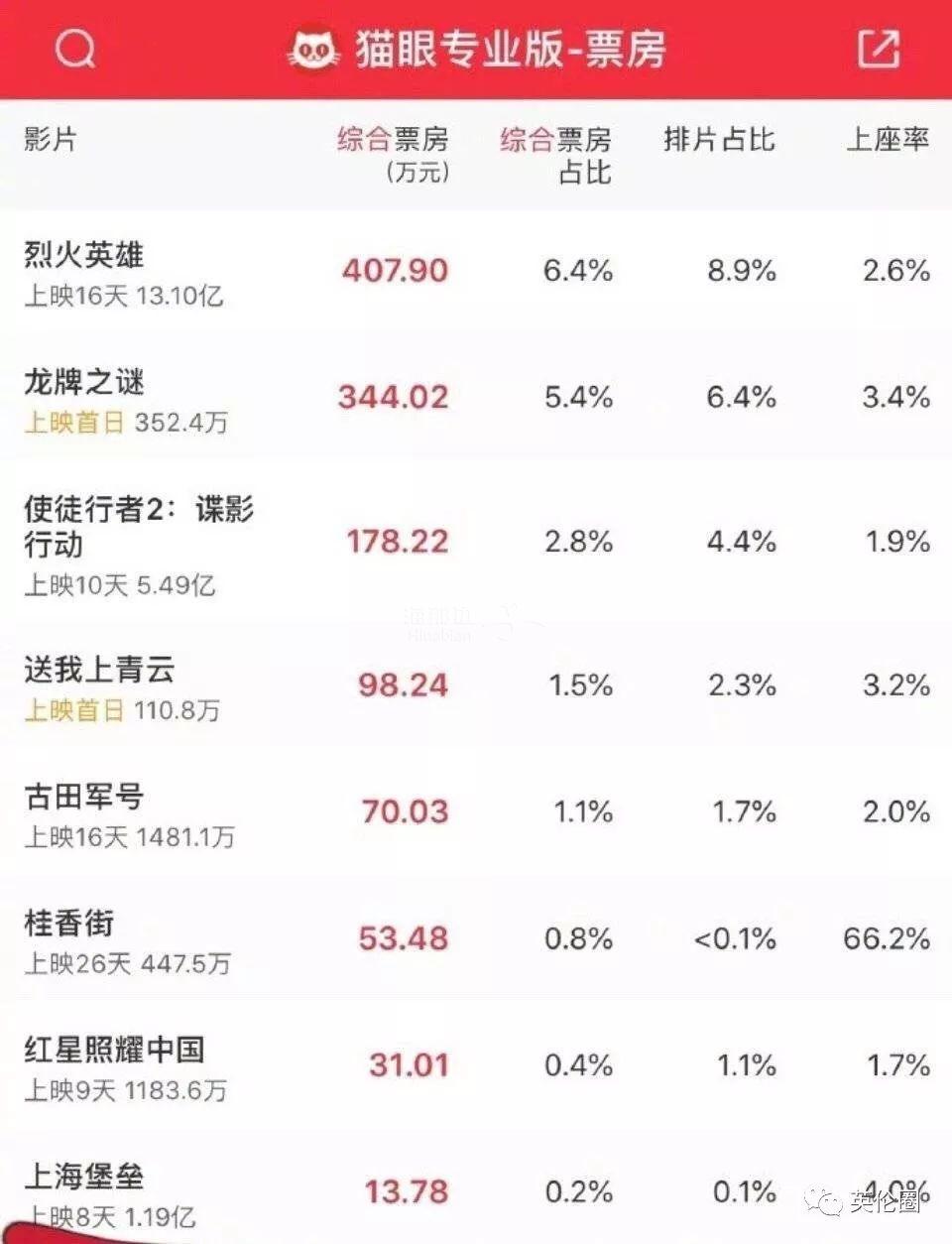Open the search icon in the header

(x=75, y=48)
